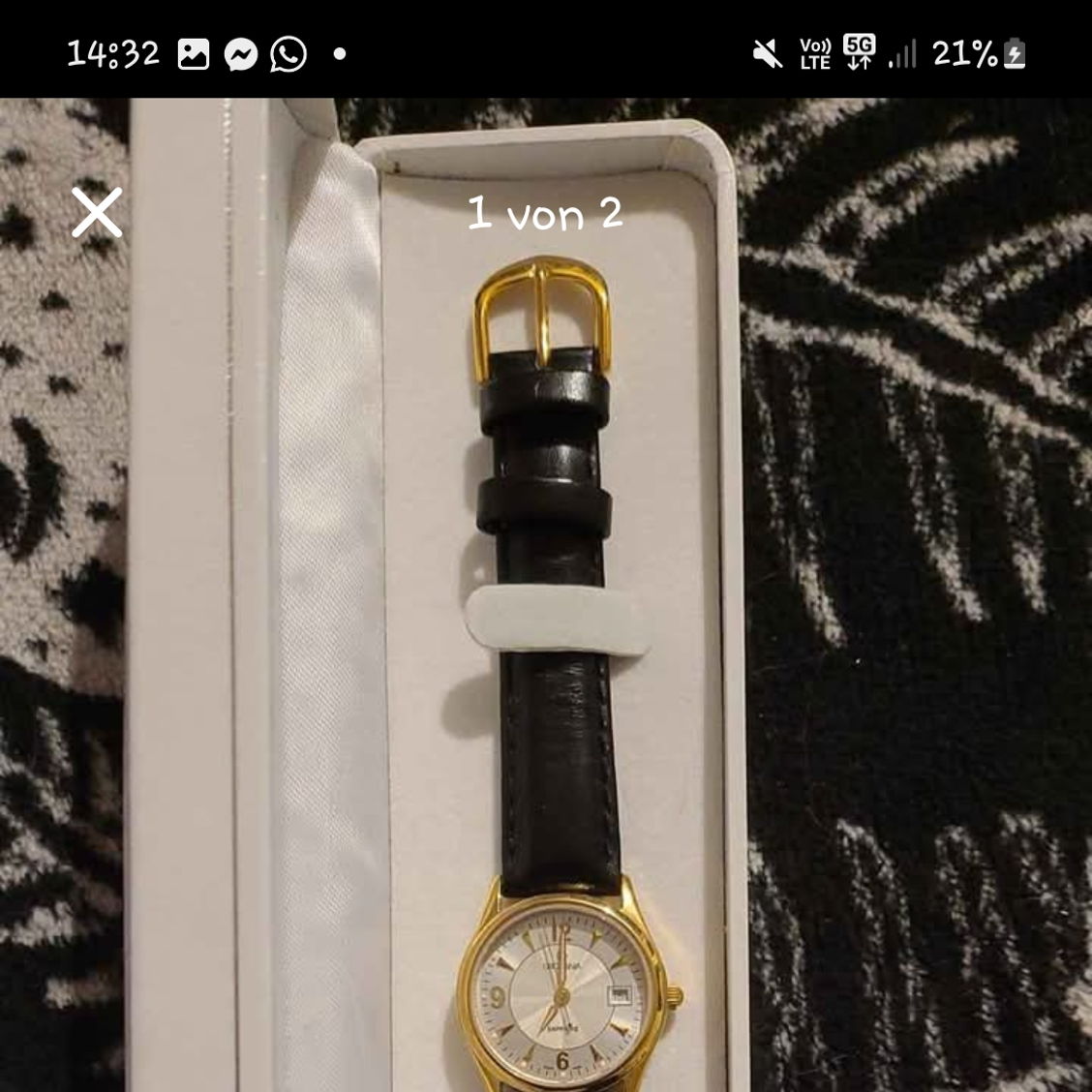This screenshot has height=1092, width=1092.
Task: Close the full-screen photo viewer
Action: (x=97, y=213)
